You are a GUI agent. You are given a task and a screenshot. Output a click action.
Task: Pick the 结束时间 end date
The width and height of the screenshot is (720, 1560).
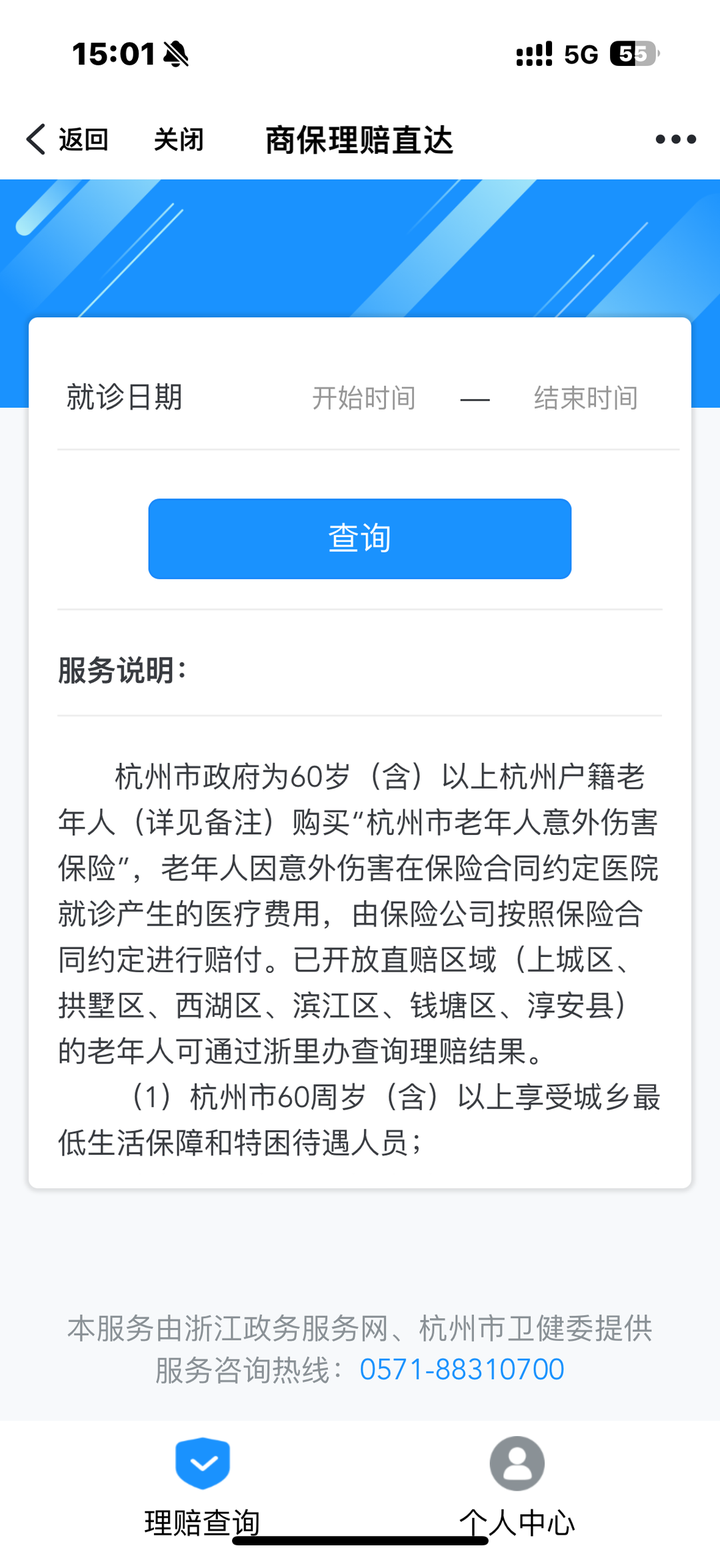click(585, 398)
